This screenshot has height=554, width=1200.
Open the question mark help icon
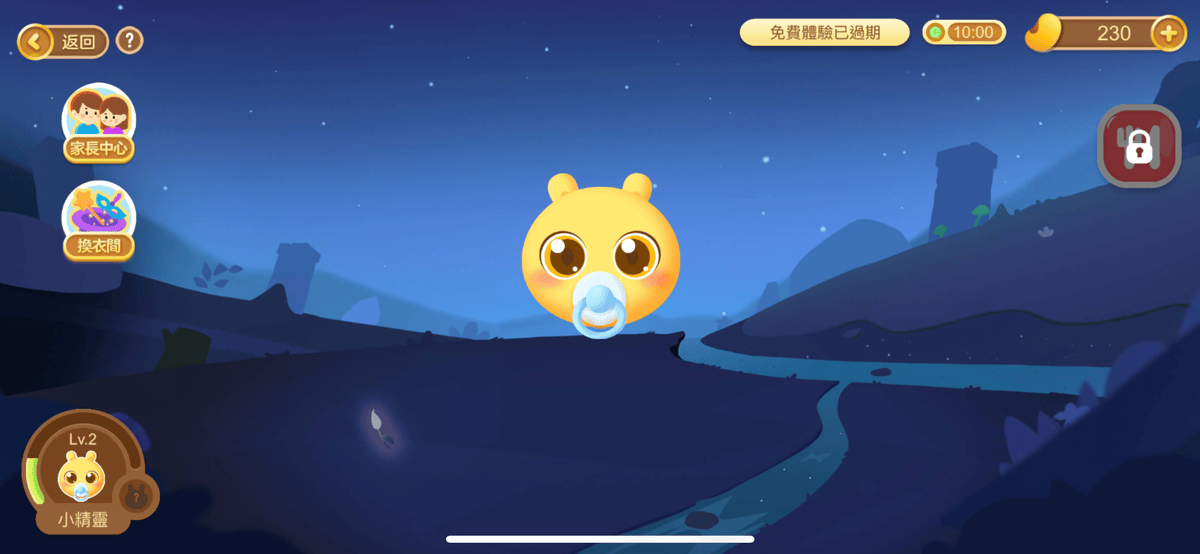tap(130, 41)
